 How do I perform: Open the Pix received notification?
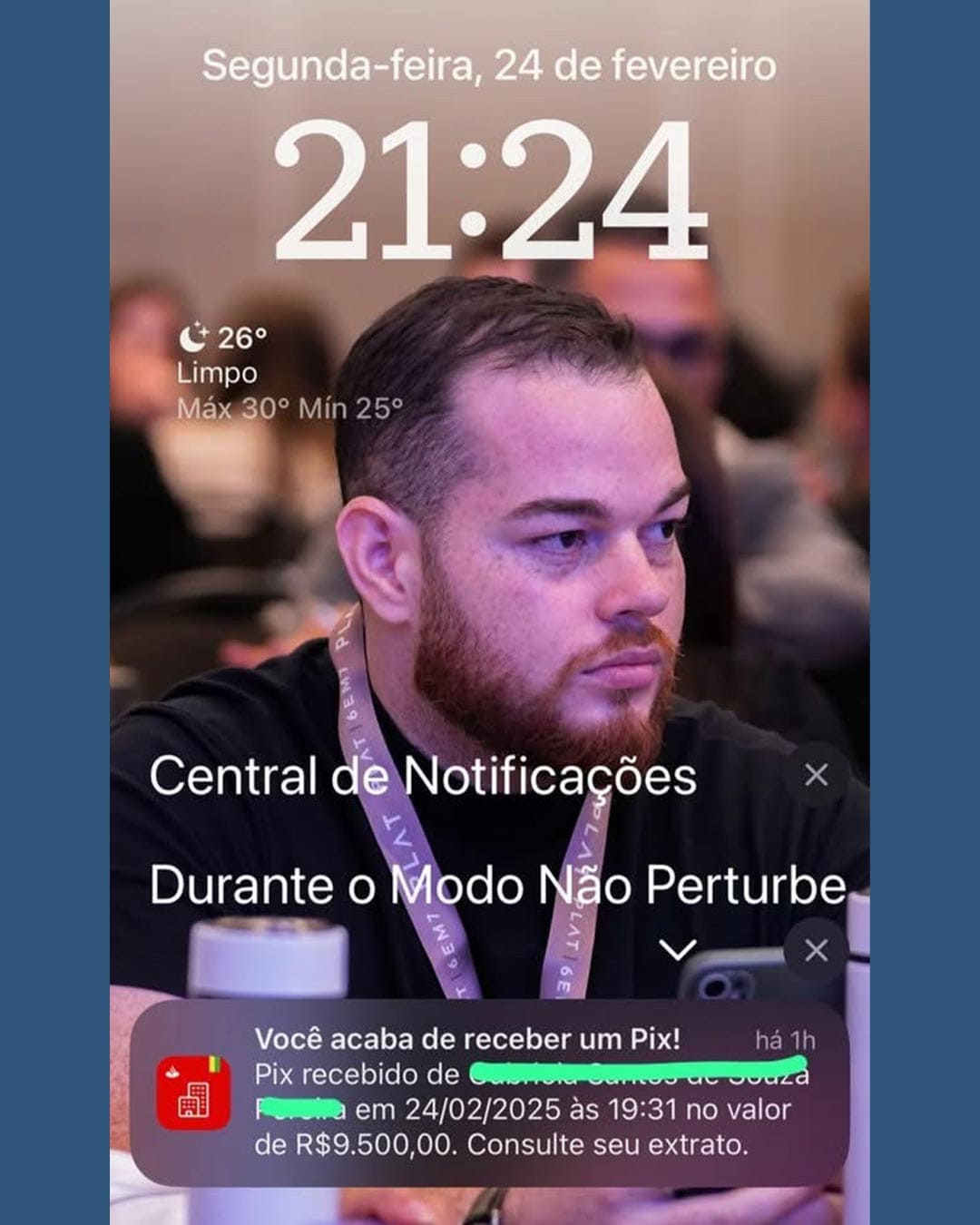490,1092
